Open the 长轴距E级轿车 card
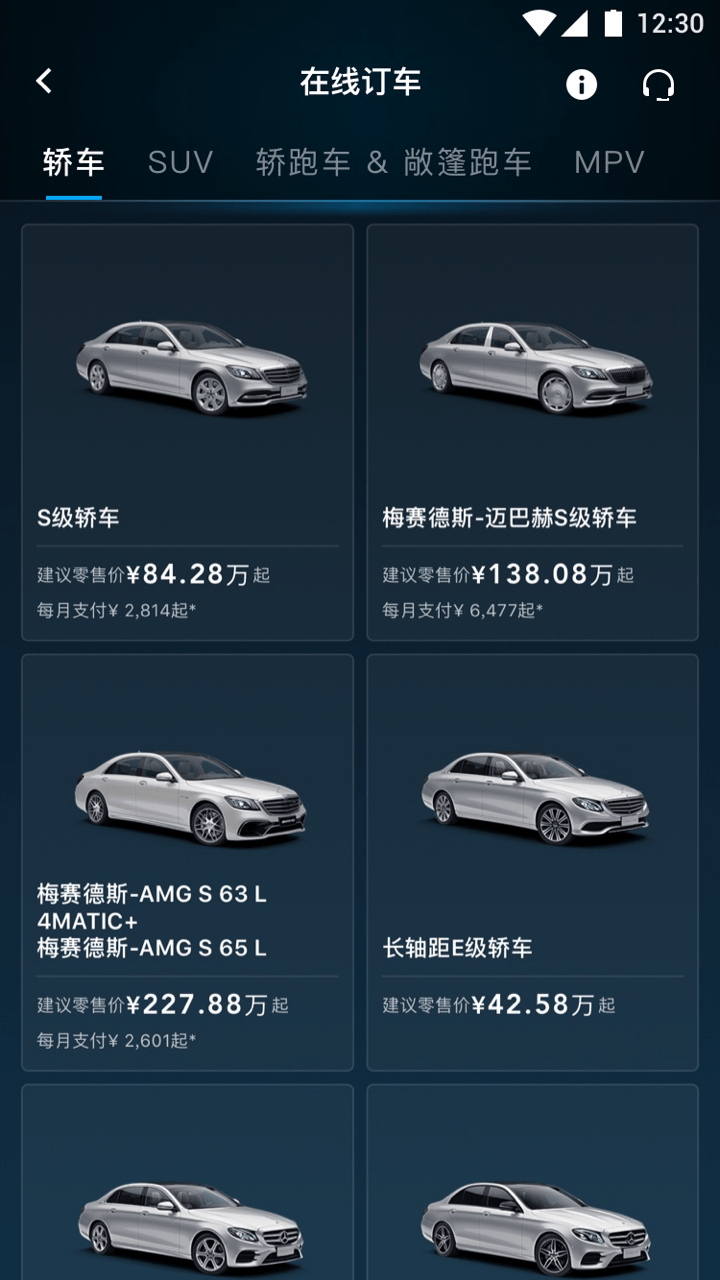This screenshot has width=720, height=1280. pyautogui.click(x=532, y=862)
